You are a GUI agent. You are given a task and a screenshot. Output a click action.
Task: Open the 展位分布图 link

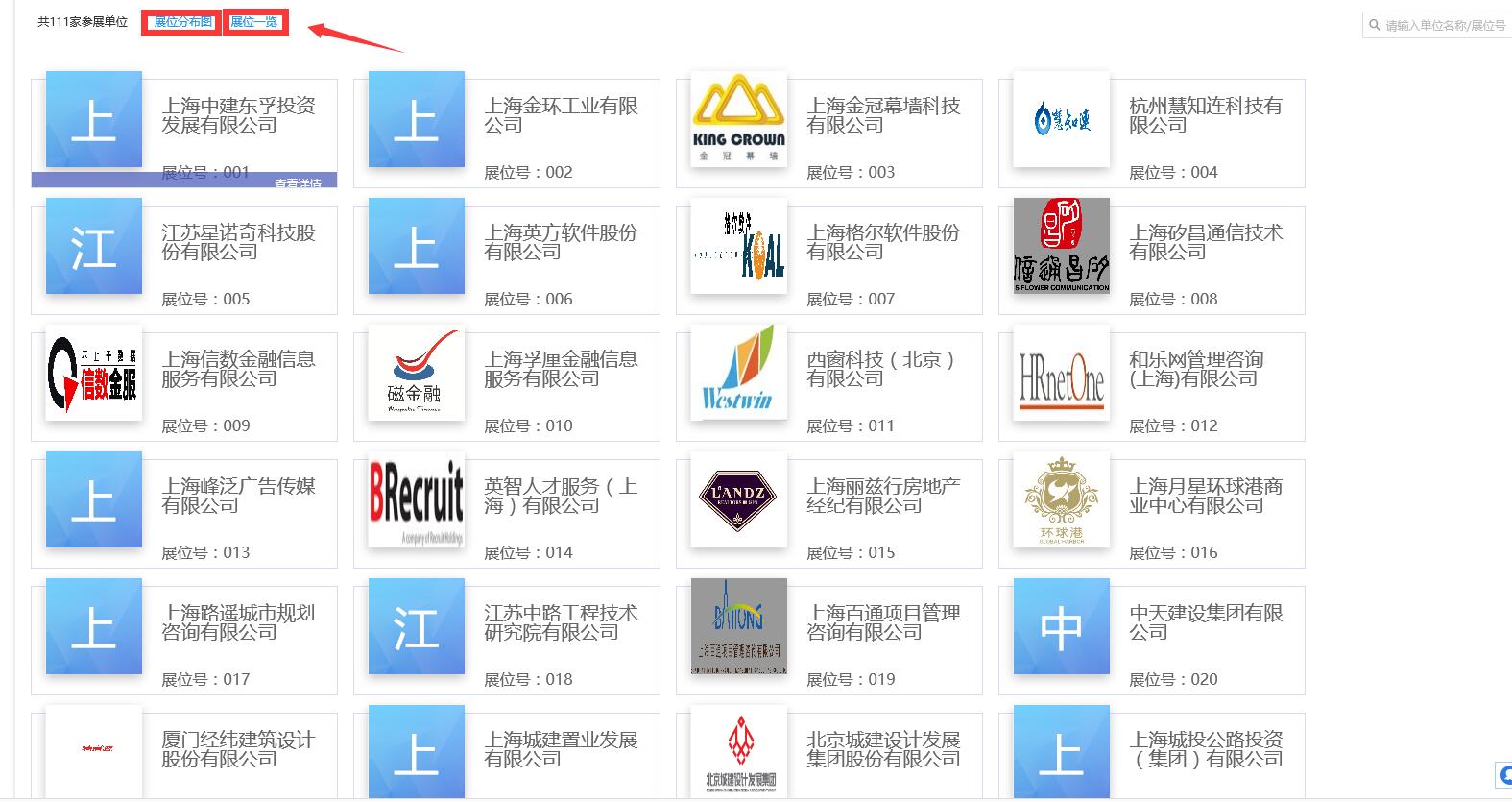pyautogui.click(x=182, y=22)
